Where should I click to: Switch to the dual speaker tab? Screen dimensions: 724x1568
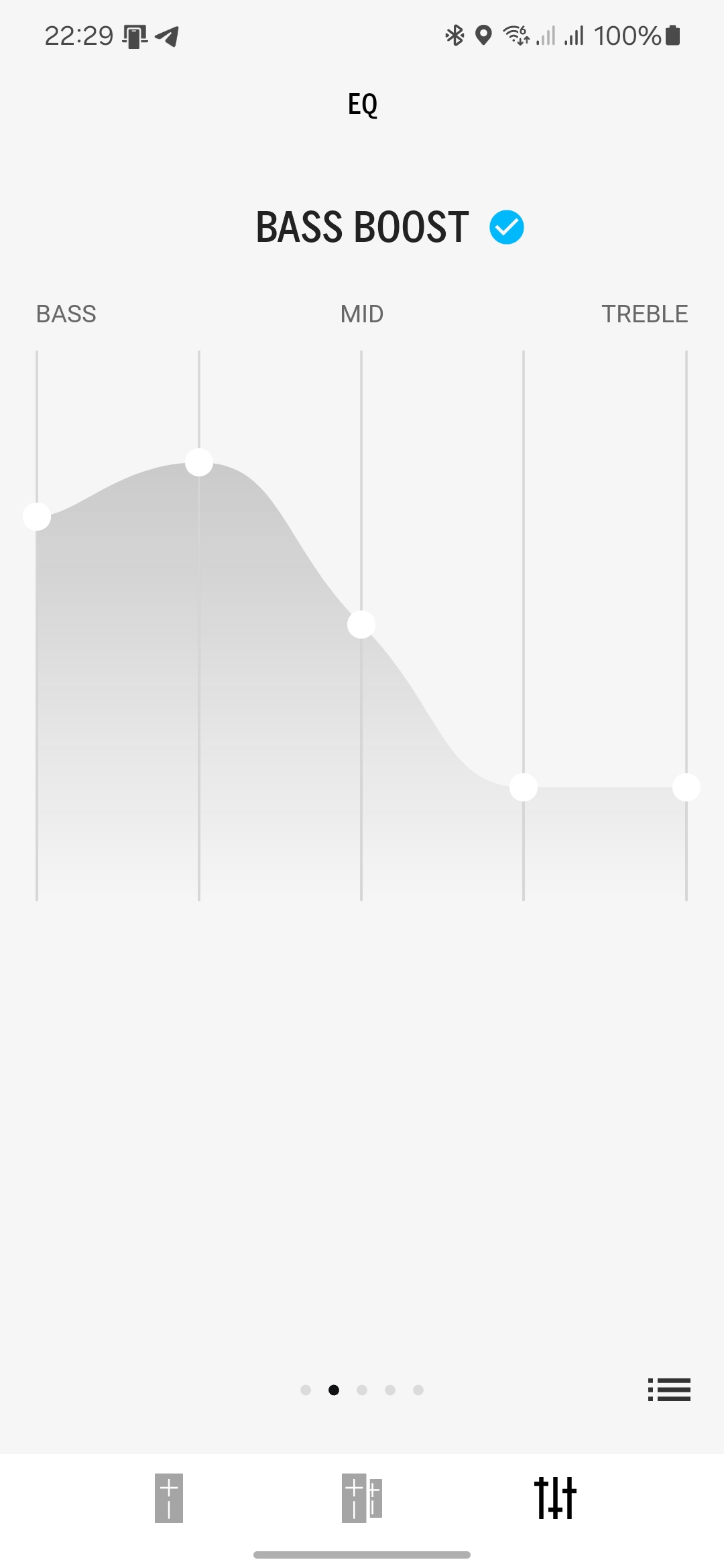click(x=362, y=1498)
